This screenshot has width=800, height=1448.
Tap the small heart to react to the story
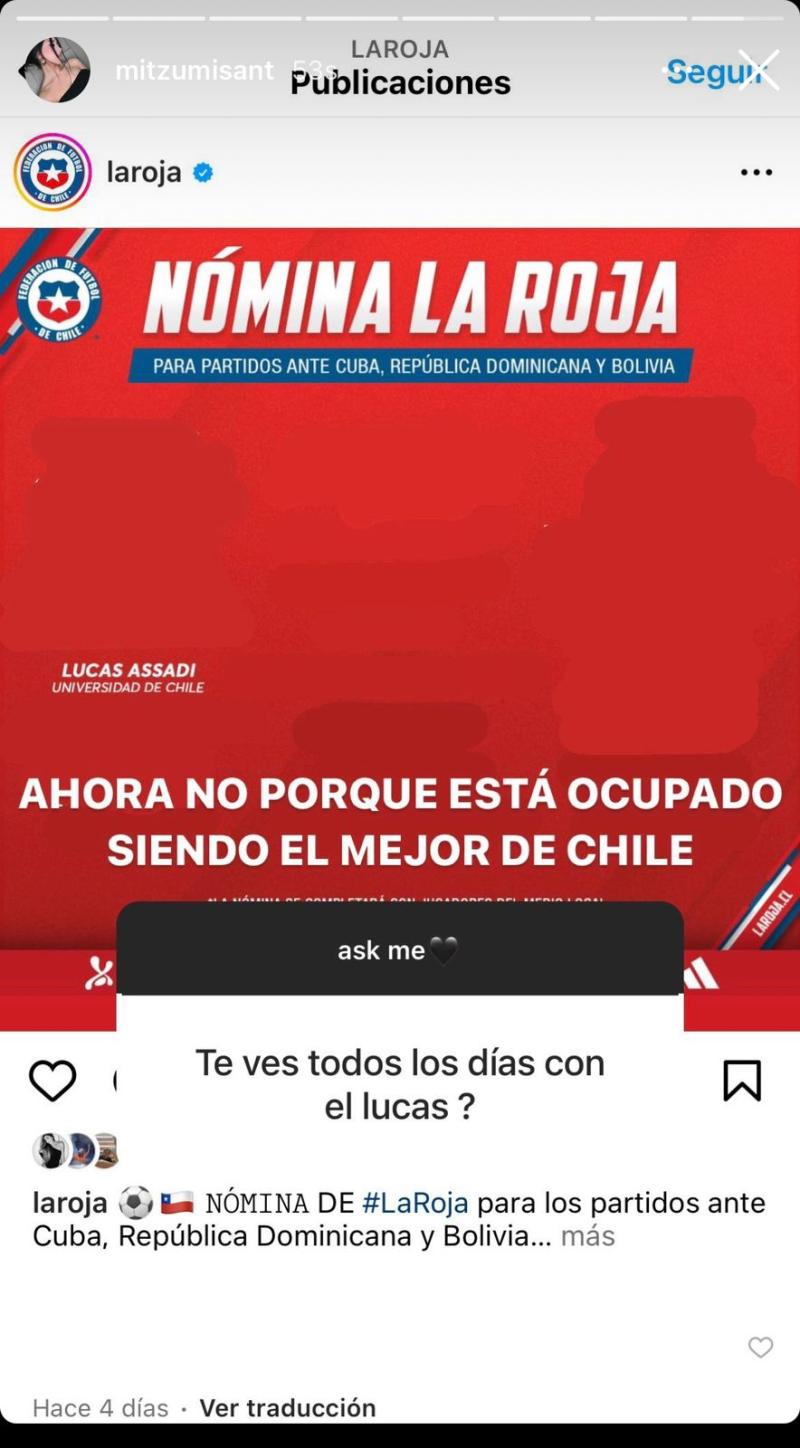(759, 1347)
